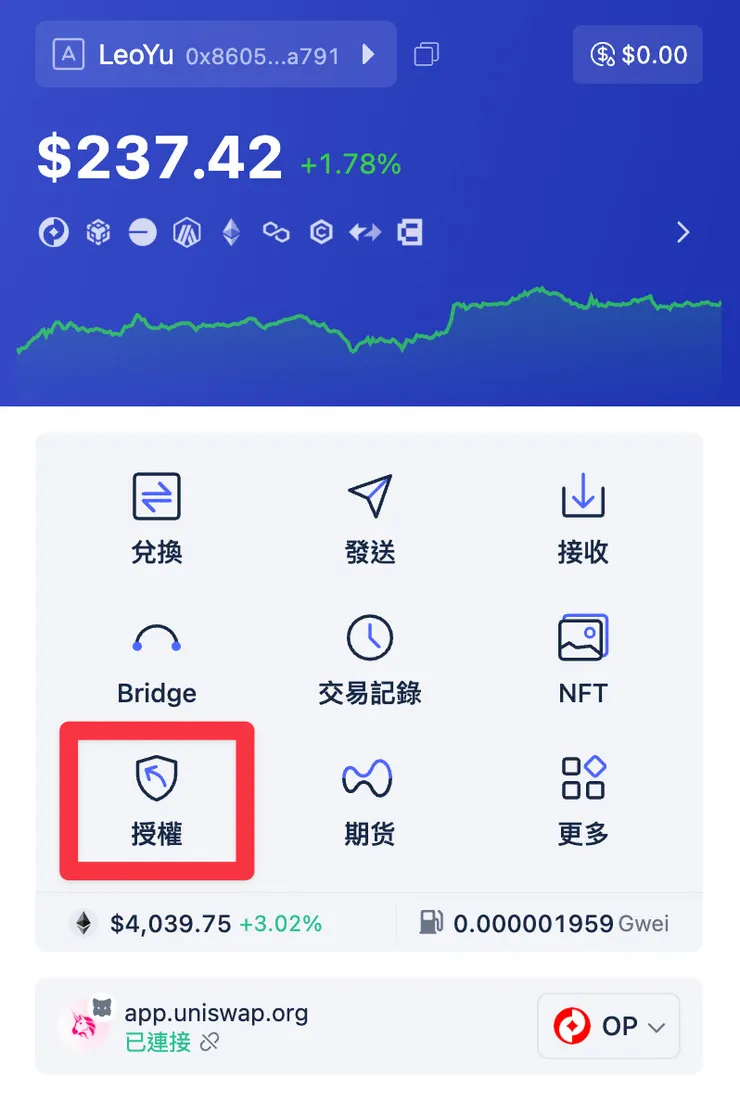Select the Polygon network icon
Screen dimensions: 740x1104
pos(276,232)
